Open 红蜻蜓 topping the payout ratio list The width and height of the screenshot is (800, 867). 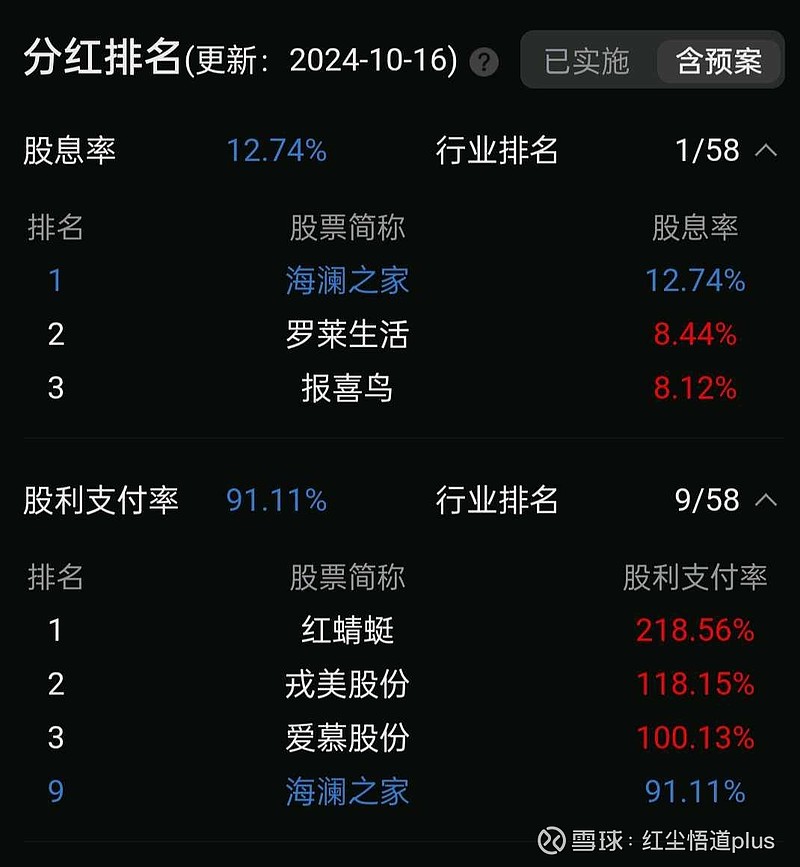click(347, 631)
